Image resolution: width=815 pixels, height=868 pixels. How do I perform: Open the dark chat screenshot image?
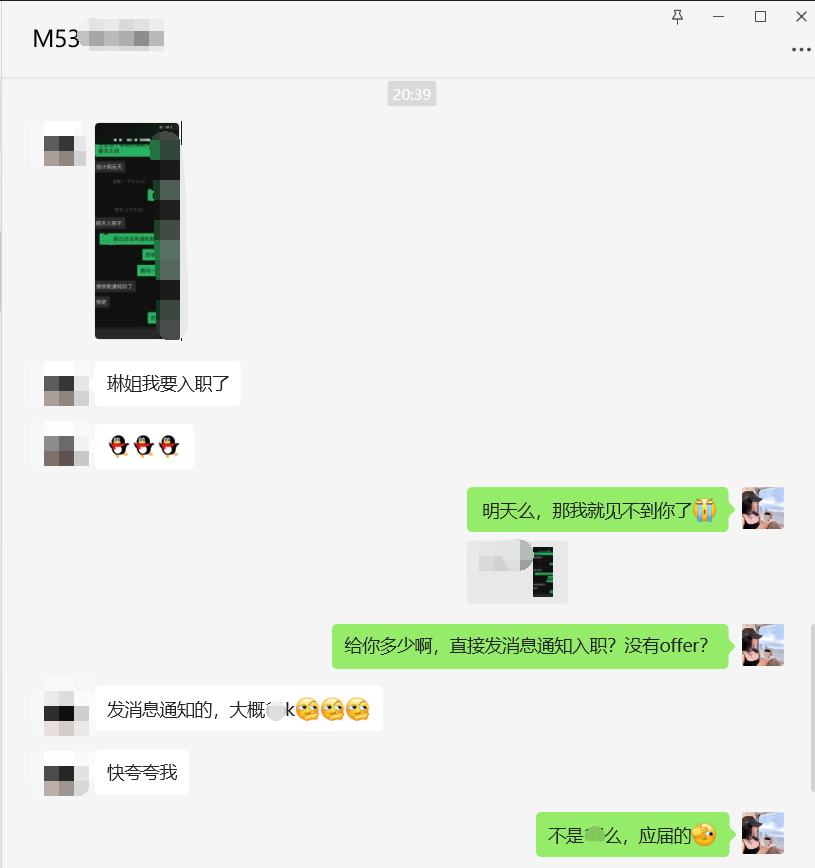[x=137, y=231]
